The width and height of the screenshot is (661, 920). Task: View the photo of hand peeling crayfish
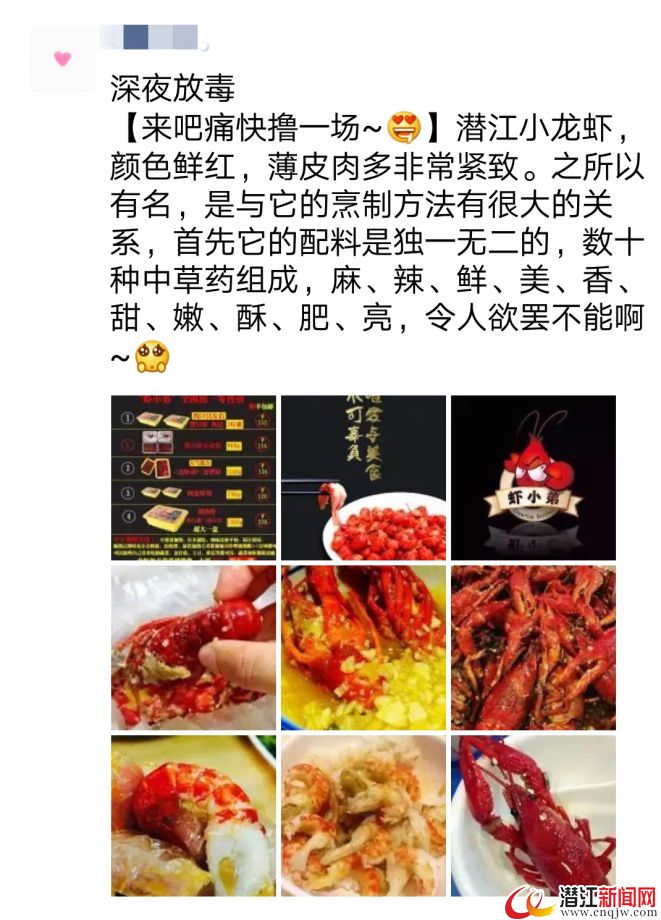click(x=193, y=647)
